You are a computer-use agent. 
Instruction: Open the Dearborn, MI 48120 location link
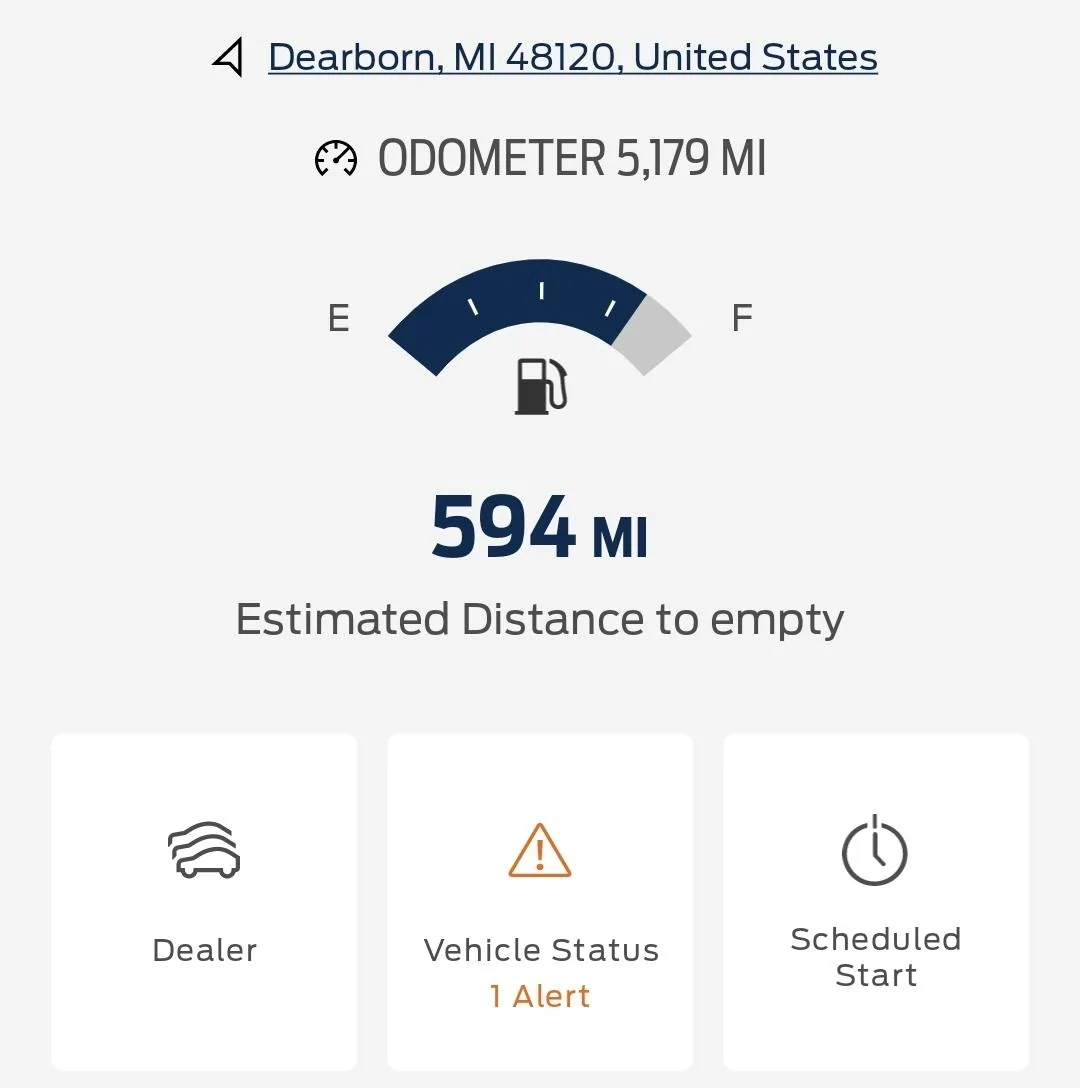(x=572, y=57)
